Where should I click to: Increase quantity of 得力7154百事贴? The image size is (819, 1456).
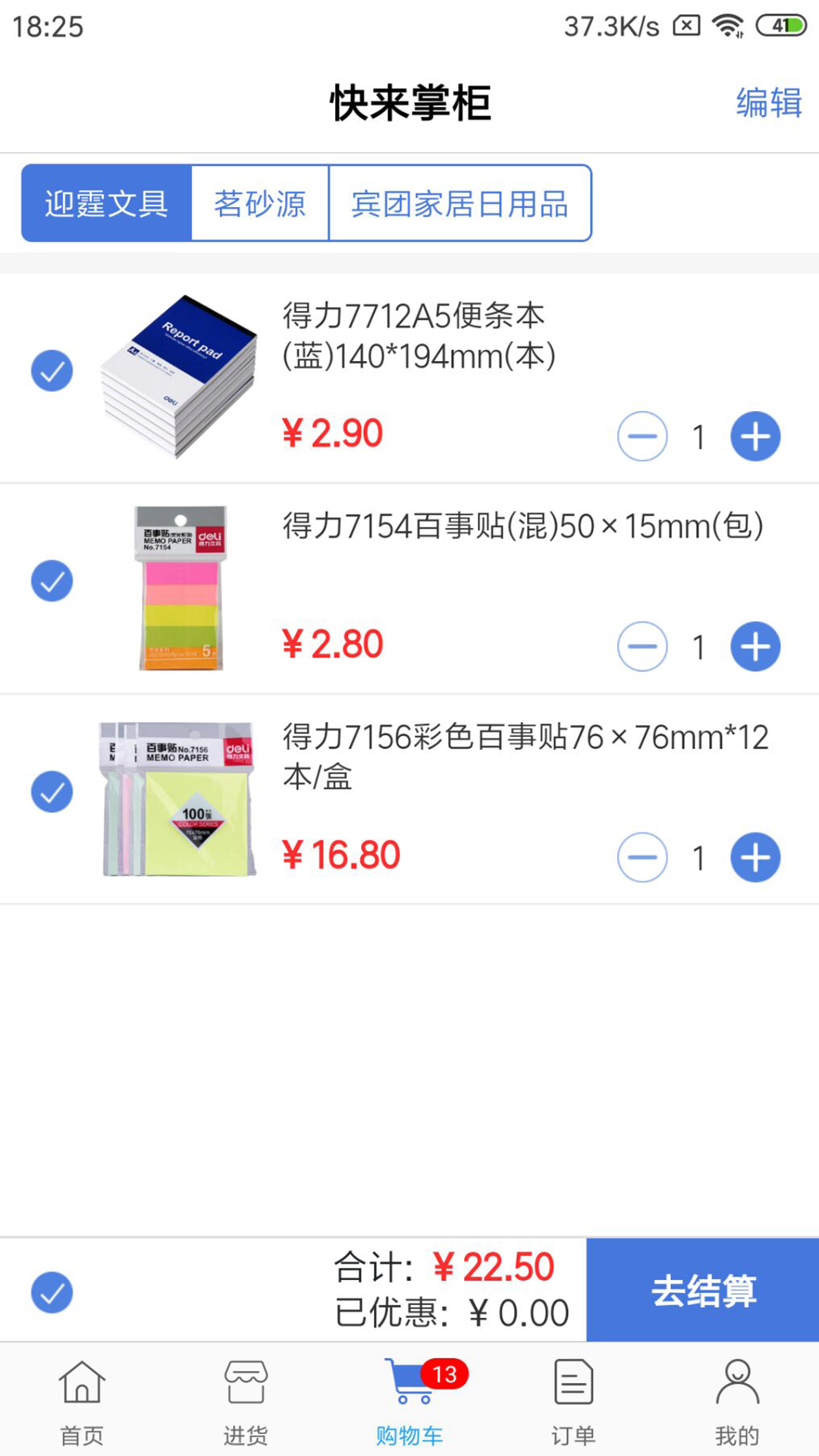[755, 647]
